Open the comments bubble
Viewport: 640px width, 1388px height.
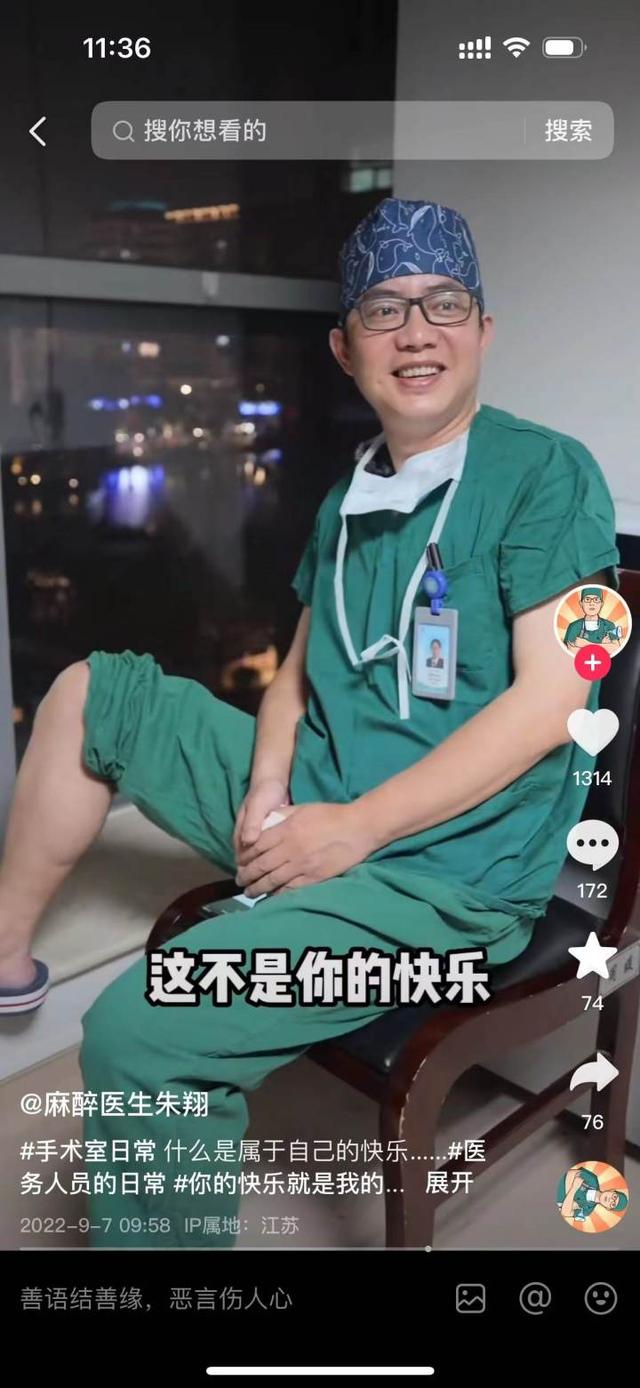click(592, 845)
